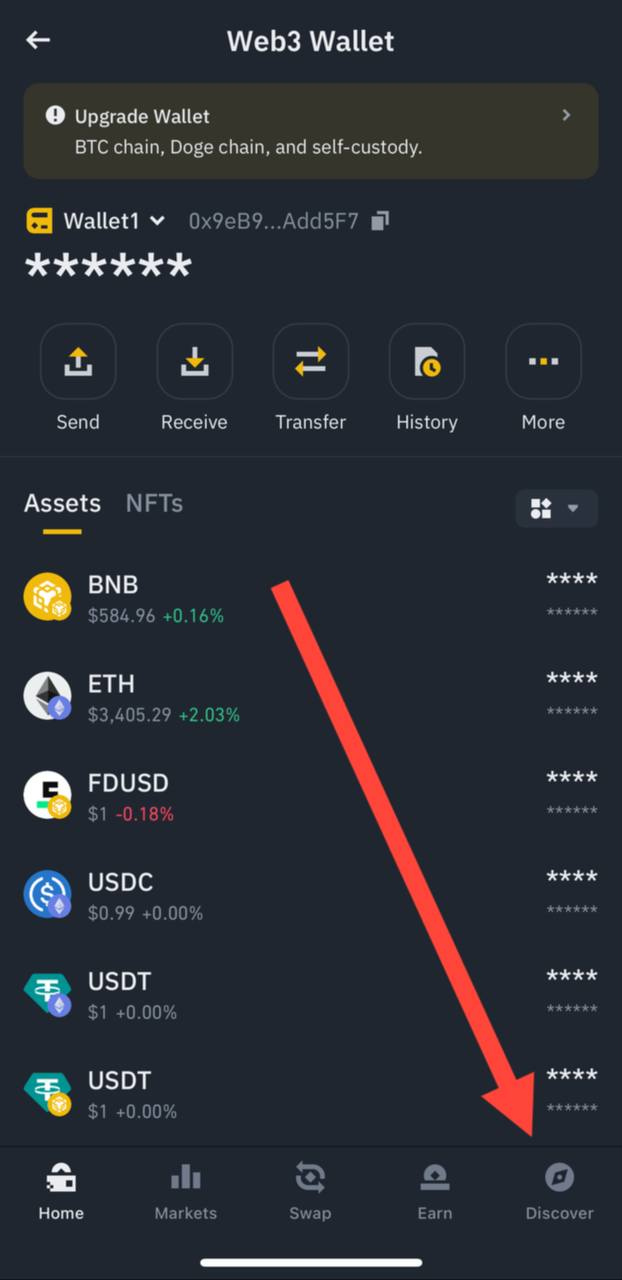The image size is (622, 1280).
Task: Go to the Markets tab
Action: [185, 1191]
